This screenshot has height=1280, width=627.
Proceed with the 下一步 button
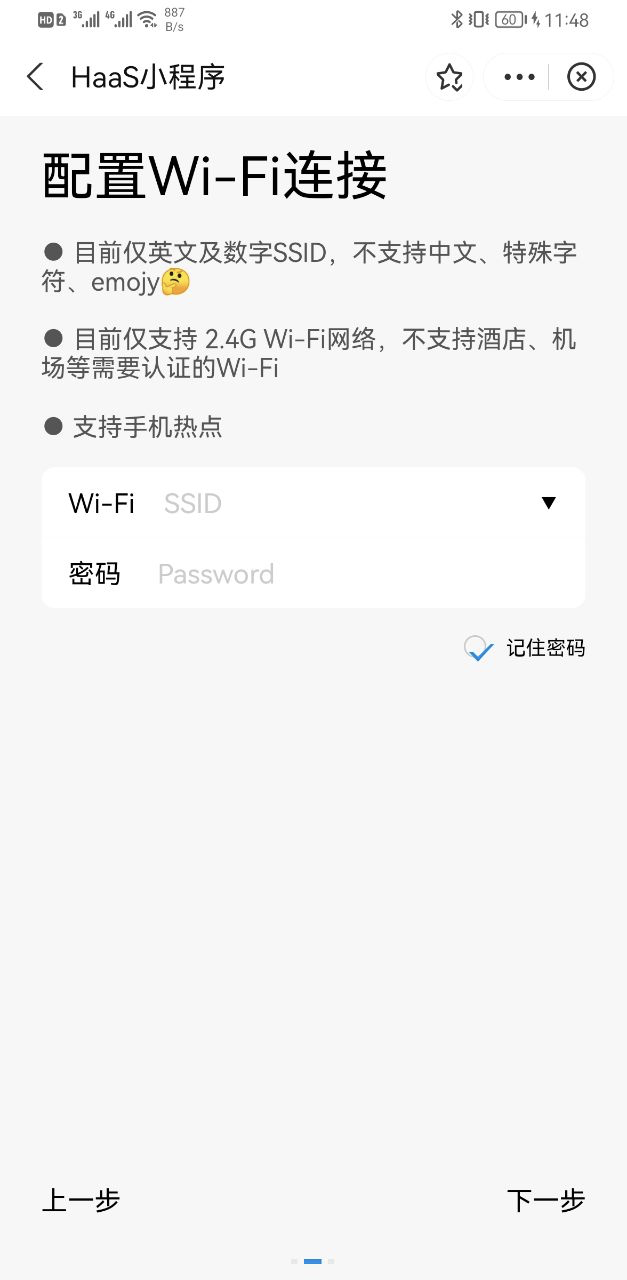(546, 1200)
